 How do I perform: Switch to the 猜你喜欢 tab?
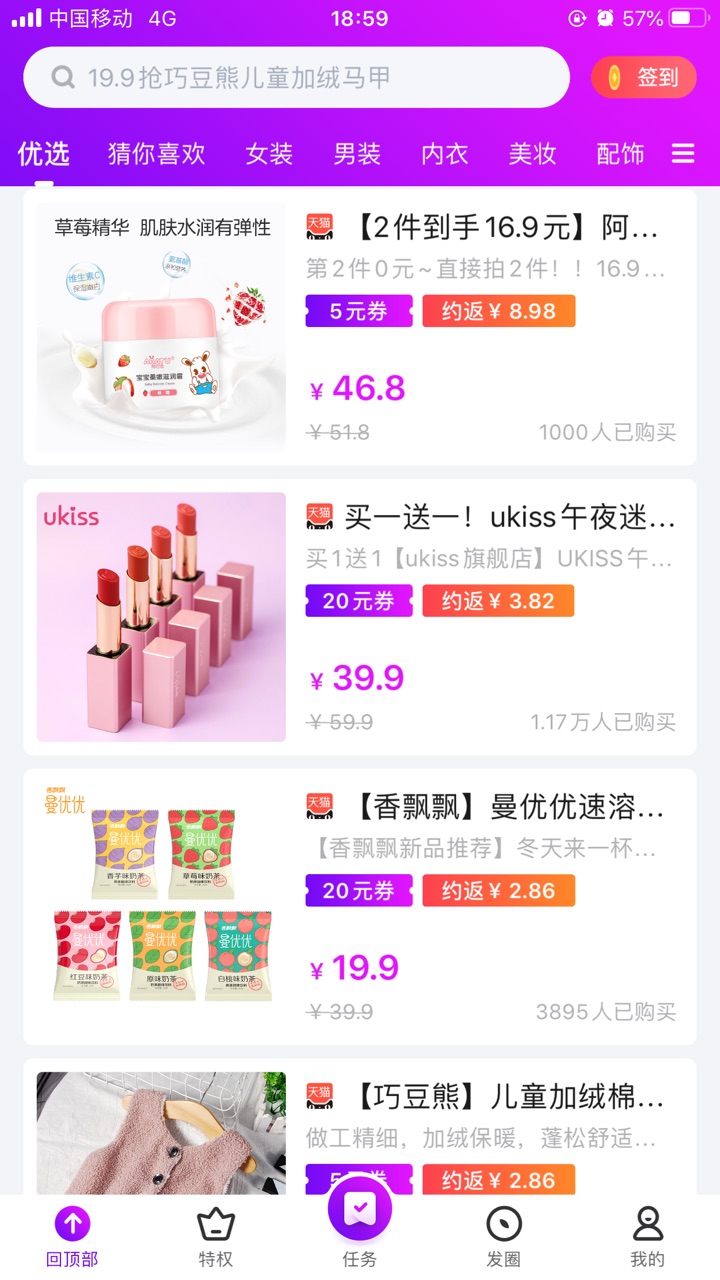click(x=157, y=153)
